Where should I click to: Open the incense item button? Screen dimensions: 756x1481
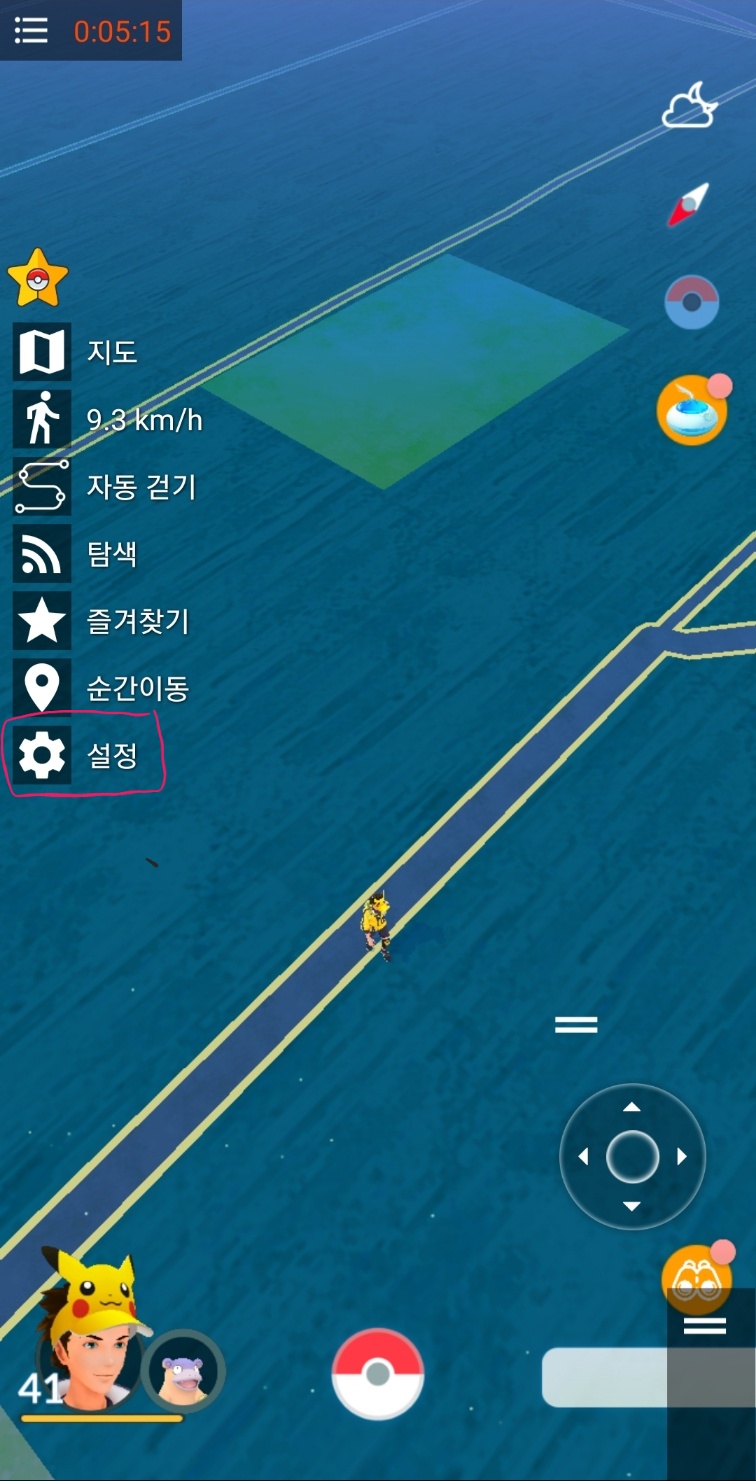click(x=691, y=410)
